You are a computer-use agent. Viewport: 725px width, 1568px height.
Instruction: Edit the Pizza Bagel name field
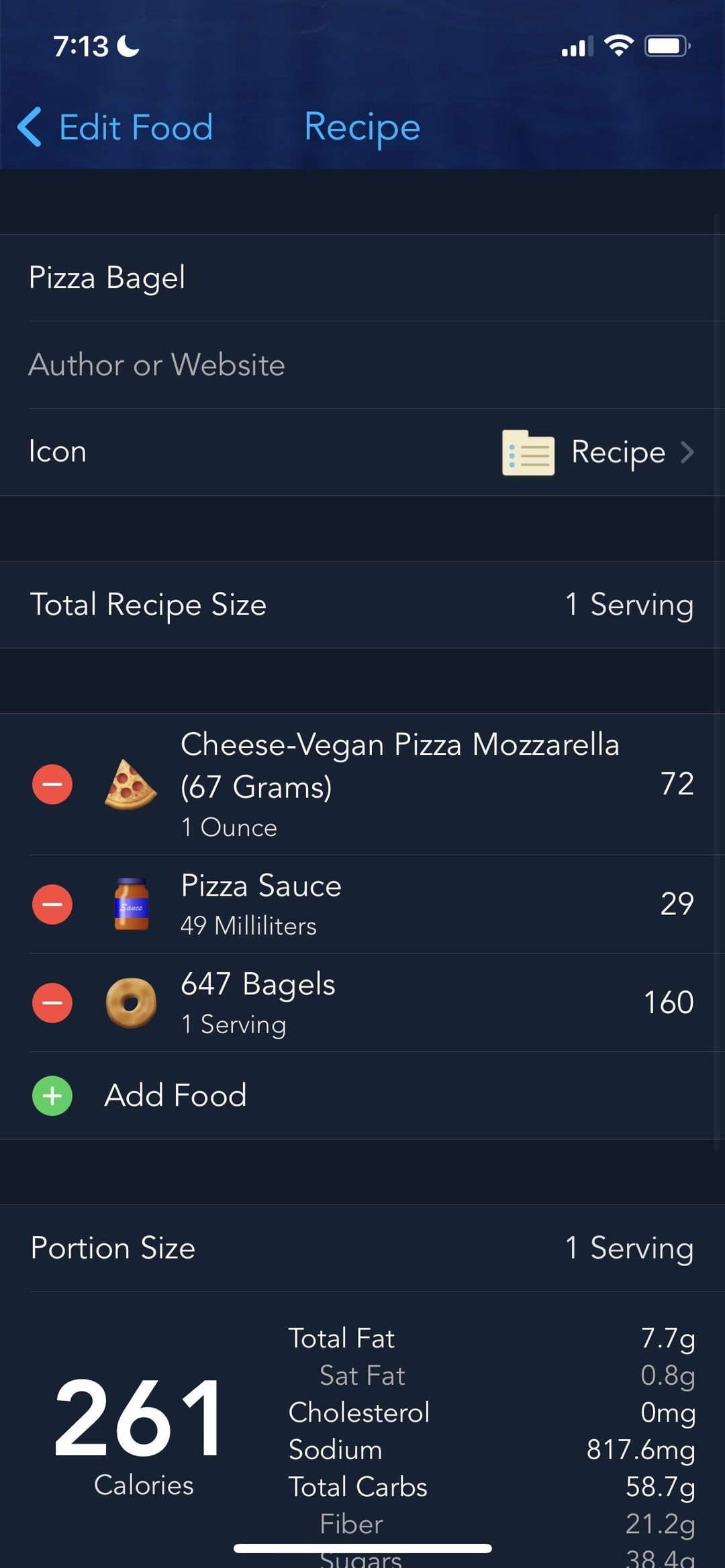362,278
